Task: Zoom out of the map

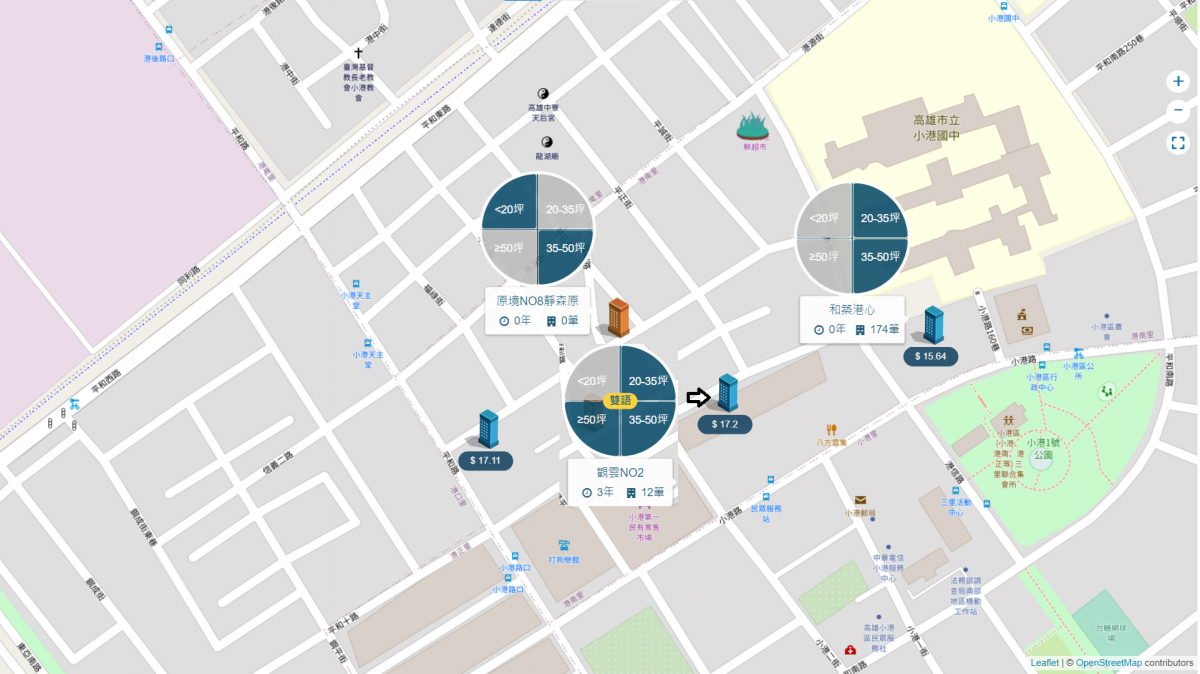Action: click(1178, 111)
